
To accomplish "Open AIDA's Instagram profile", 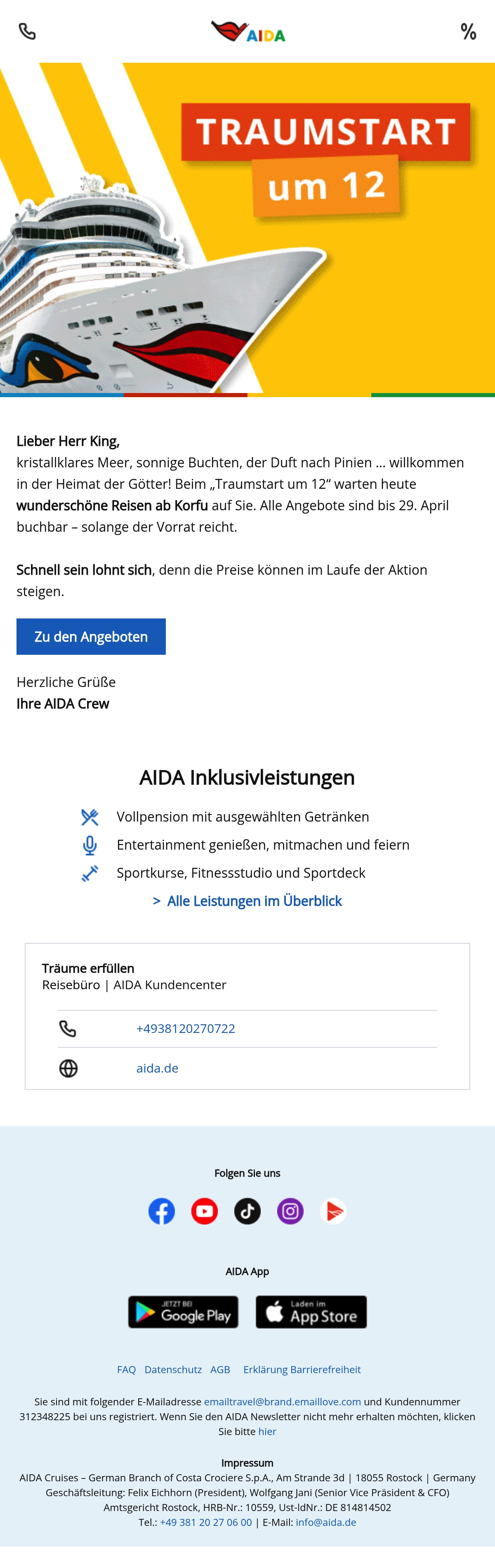I will coord(290,1211).
